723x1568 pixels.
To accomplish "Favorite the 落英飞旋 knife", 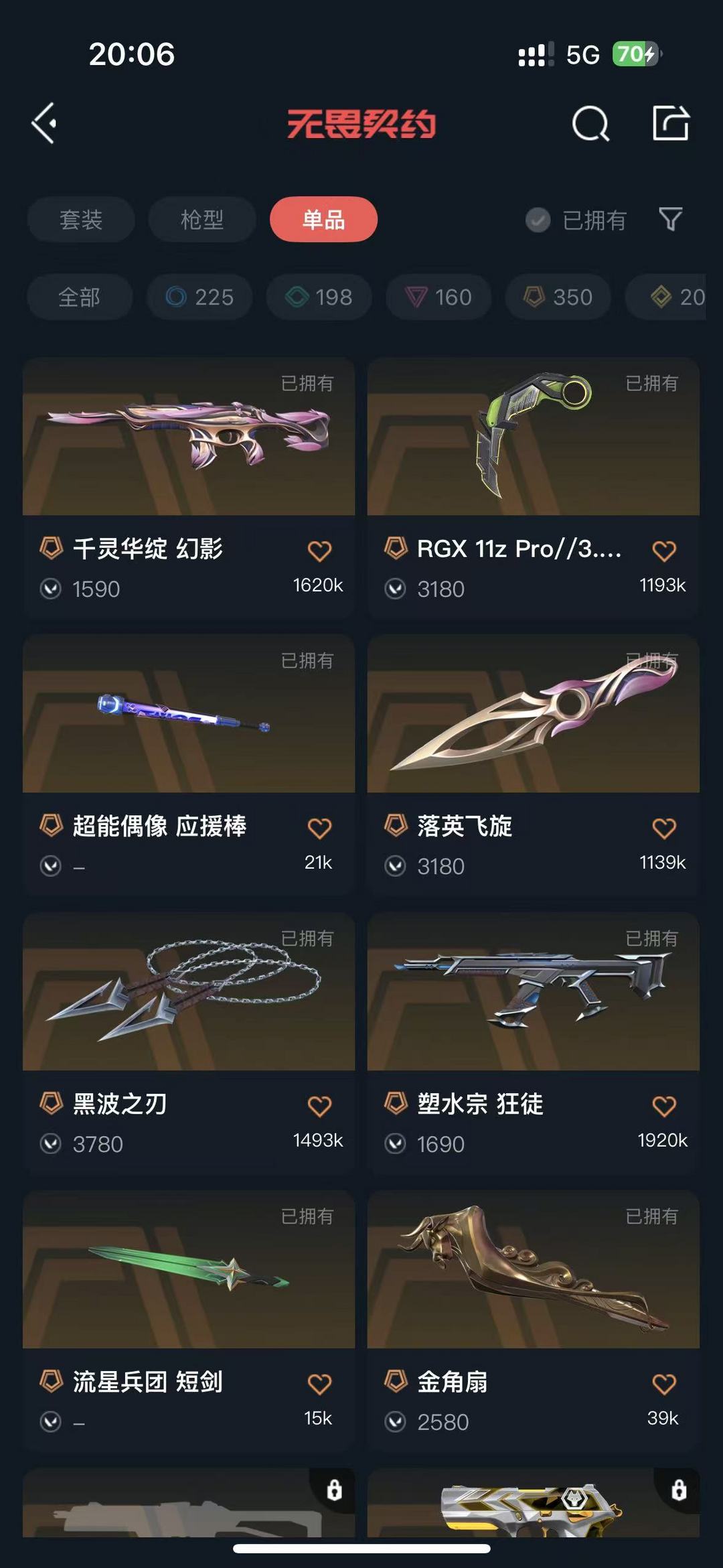I will click(x=663, y=829).
